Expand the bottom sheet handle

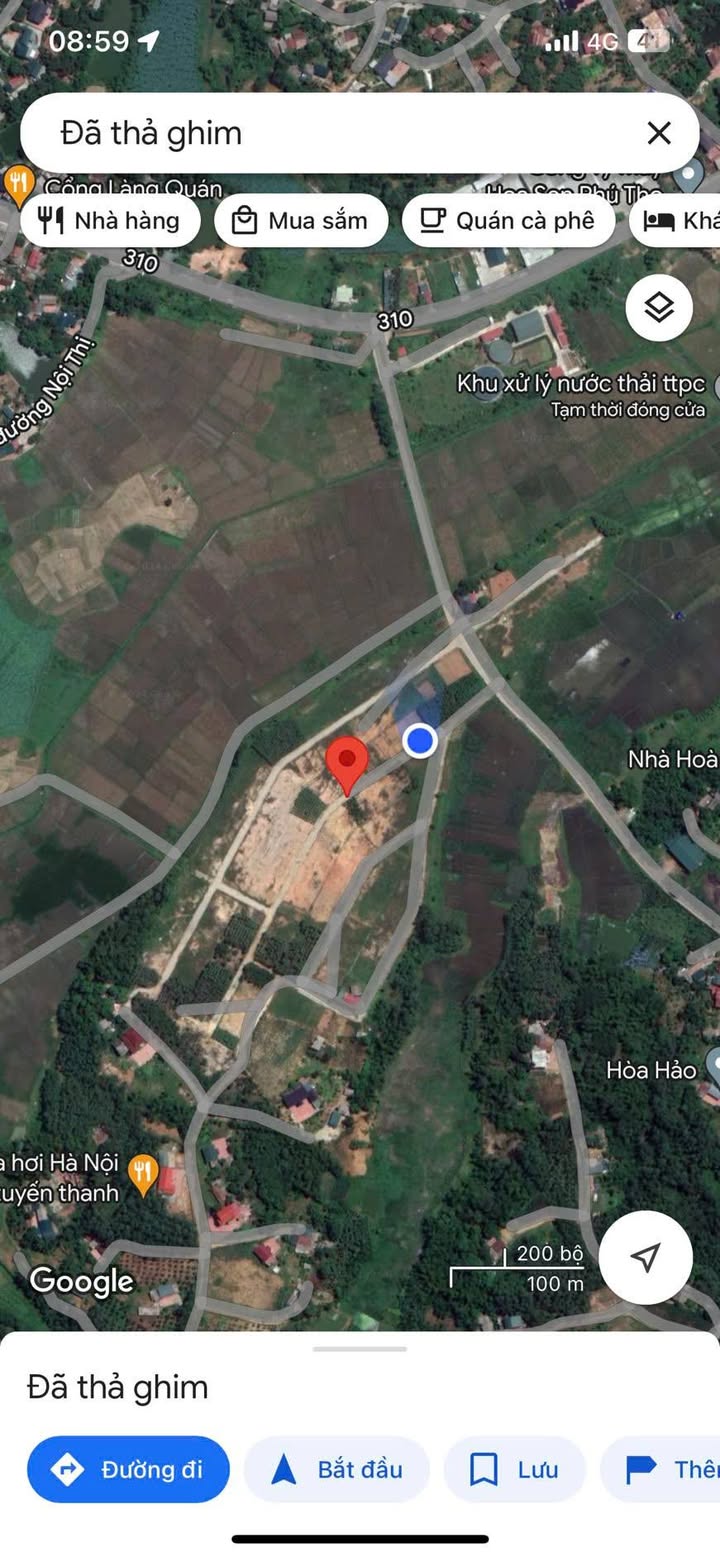point(360,1349)
